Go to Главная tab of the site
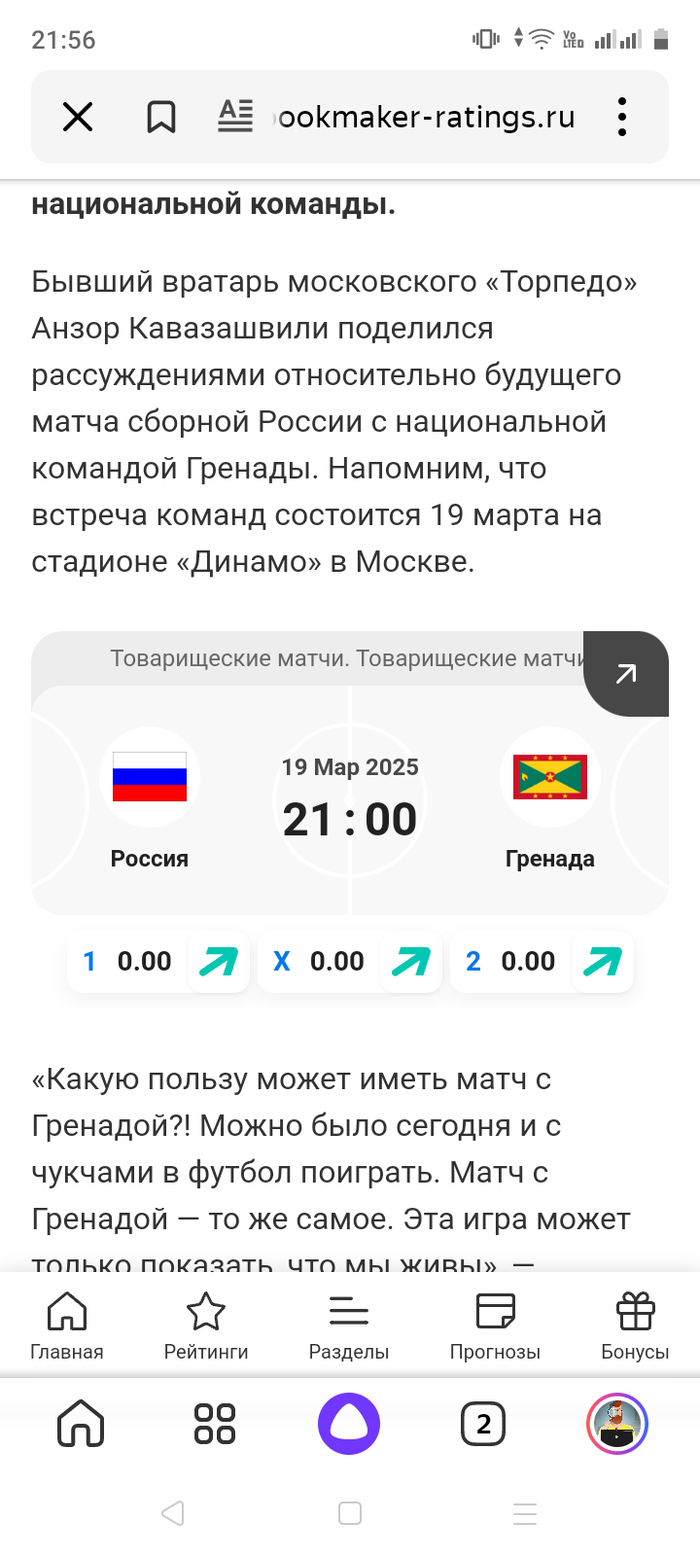The width and height of the screenshot is (700, 1556). point(67,1326)
